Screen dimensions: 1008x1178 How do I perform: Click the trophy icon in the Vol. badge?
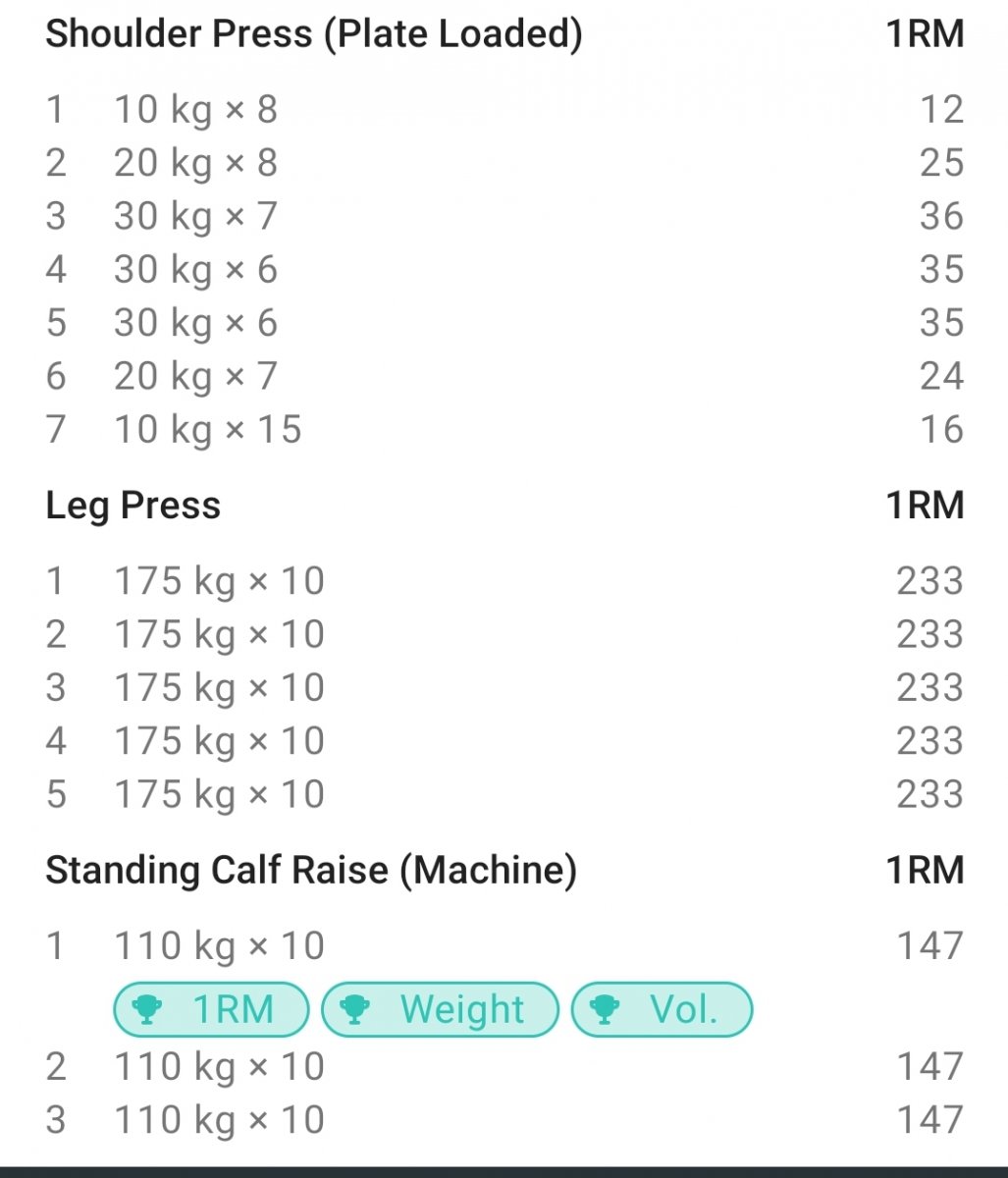(606, 1009)
